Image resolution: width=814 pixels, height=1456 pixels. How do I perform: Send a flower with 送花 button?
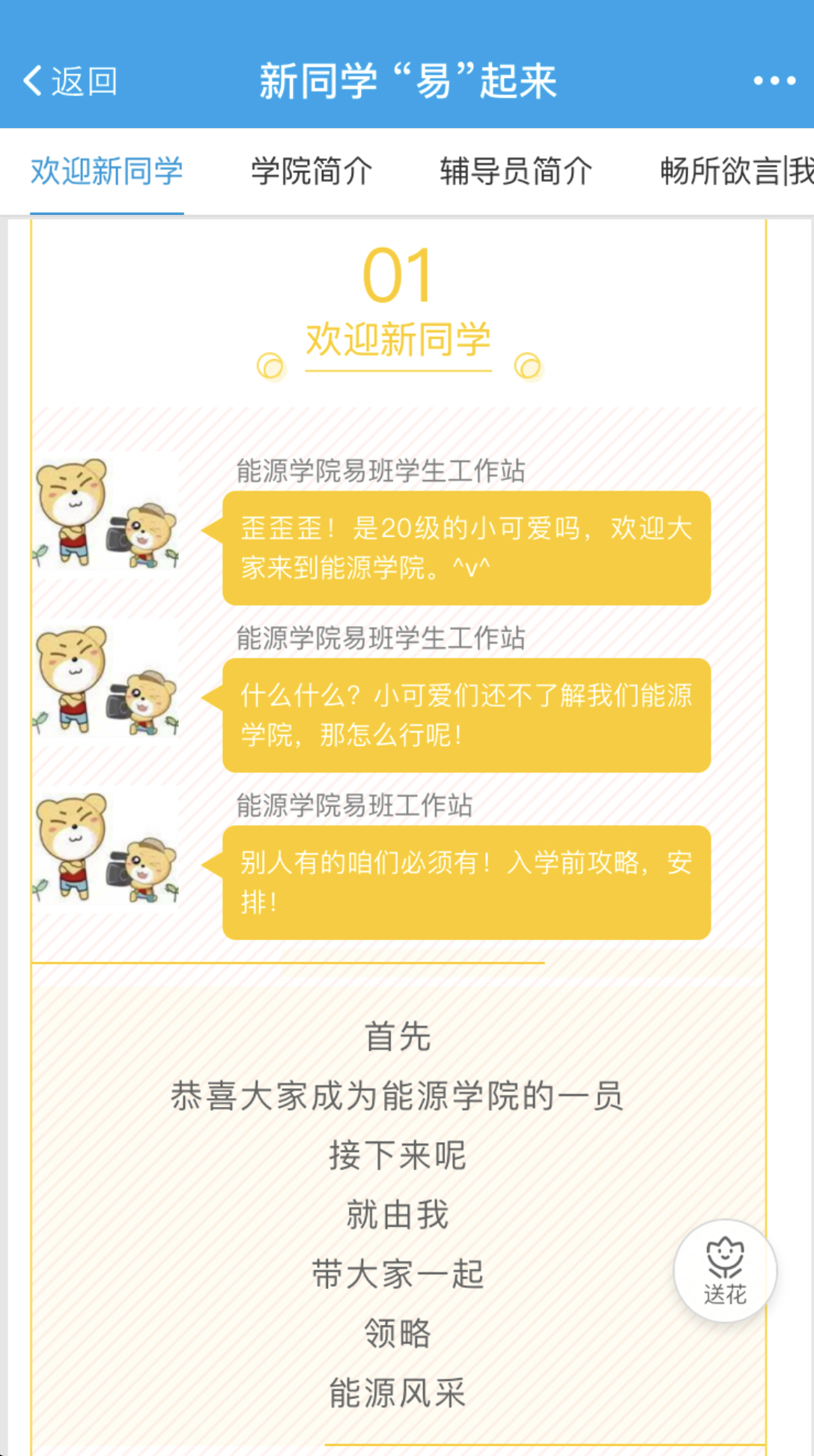[x=725, y=1270]
